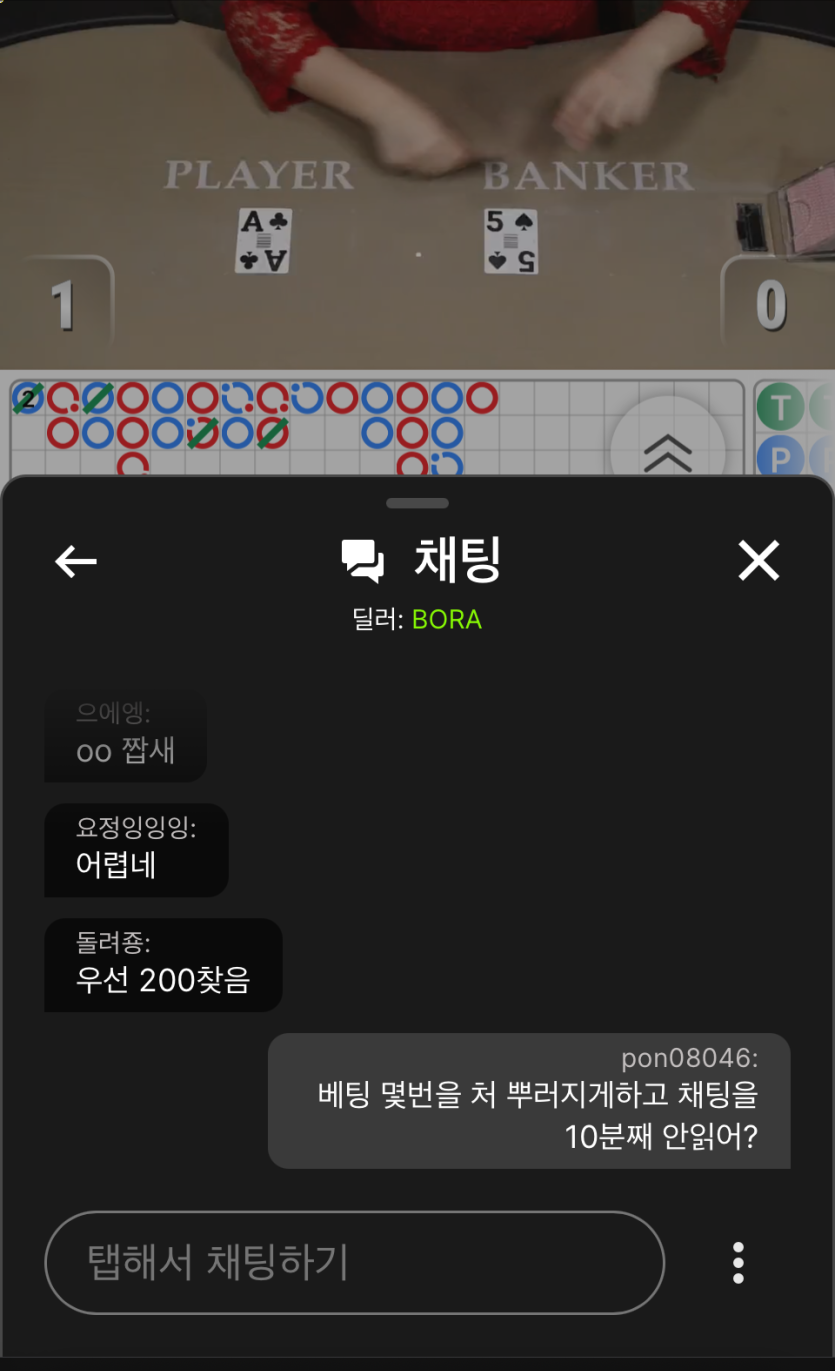Tap the chat panel drag handle

pyautogui.click(x=417, y=503)
